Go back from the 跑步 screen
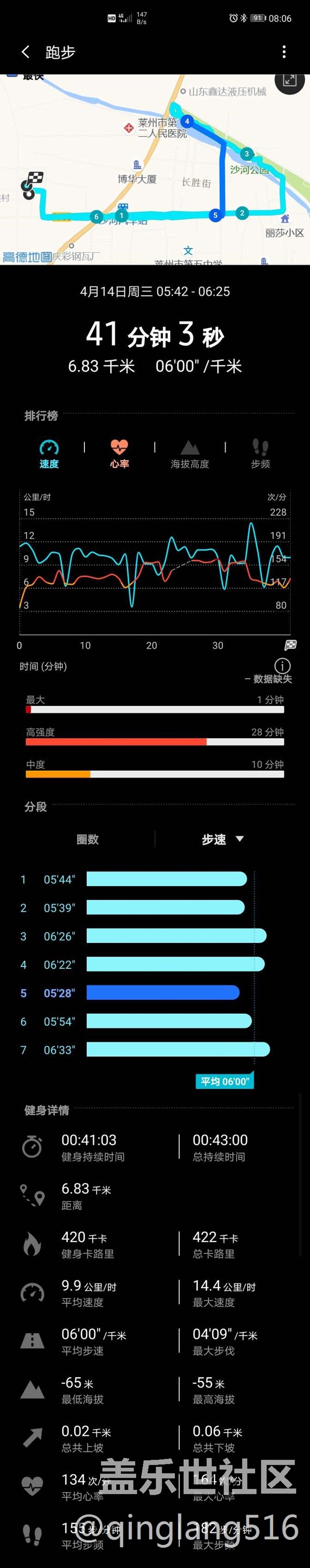Viewport: 310px width, 1568px height. click(26, 53)
